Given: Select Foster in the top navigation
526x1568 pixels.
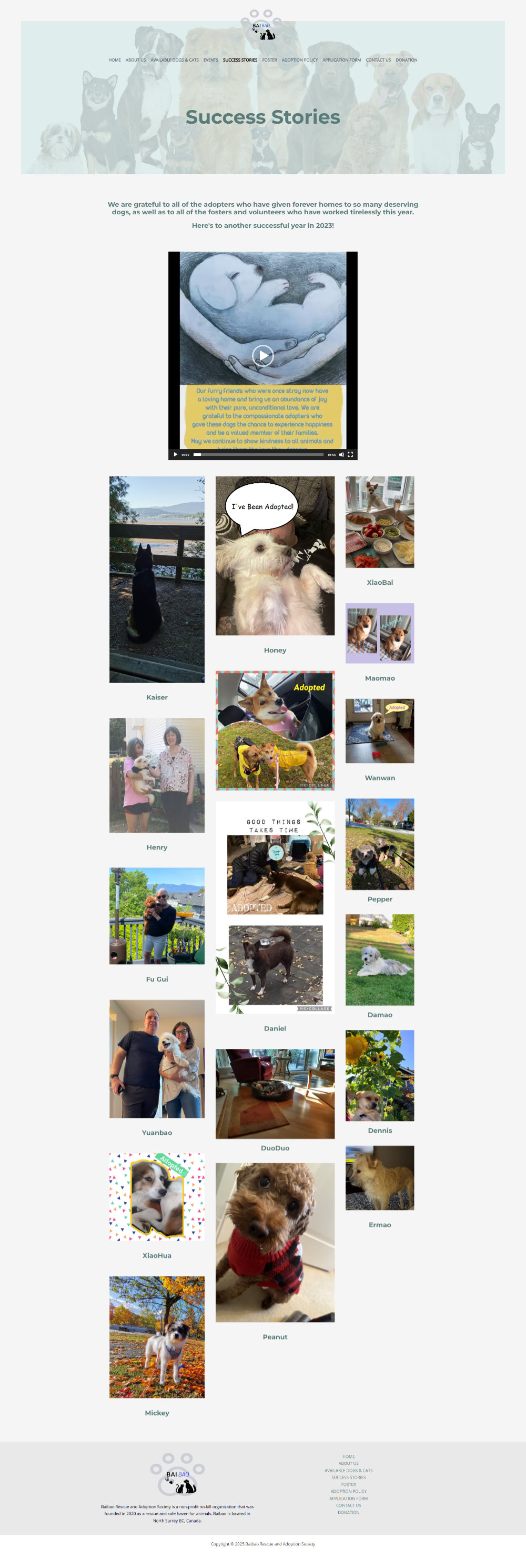Looking at the screenshot, I should pos(269,60).
